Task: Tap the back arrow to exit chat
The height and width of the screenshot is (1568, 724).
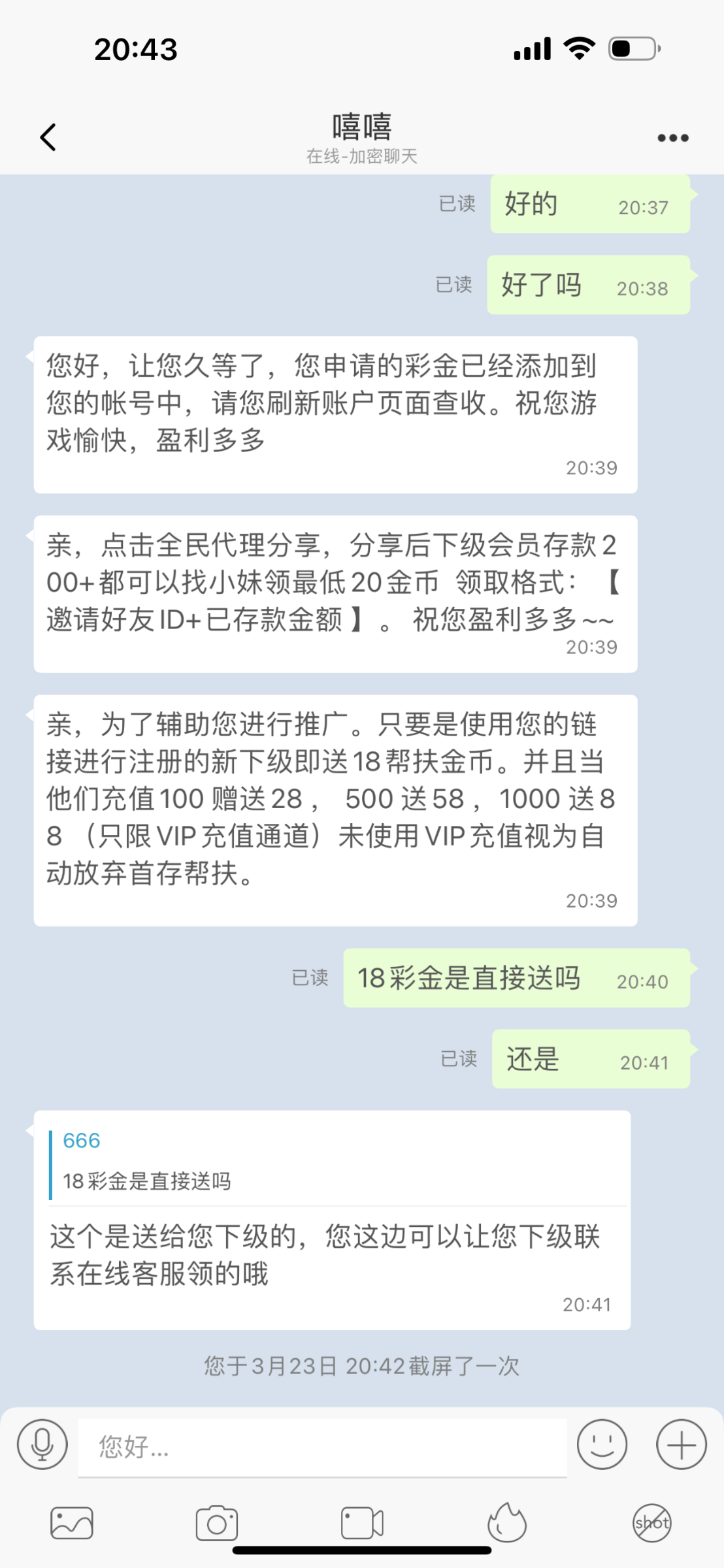Action: (x=47, y=137)
